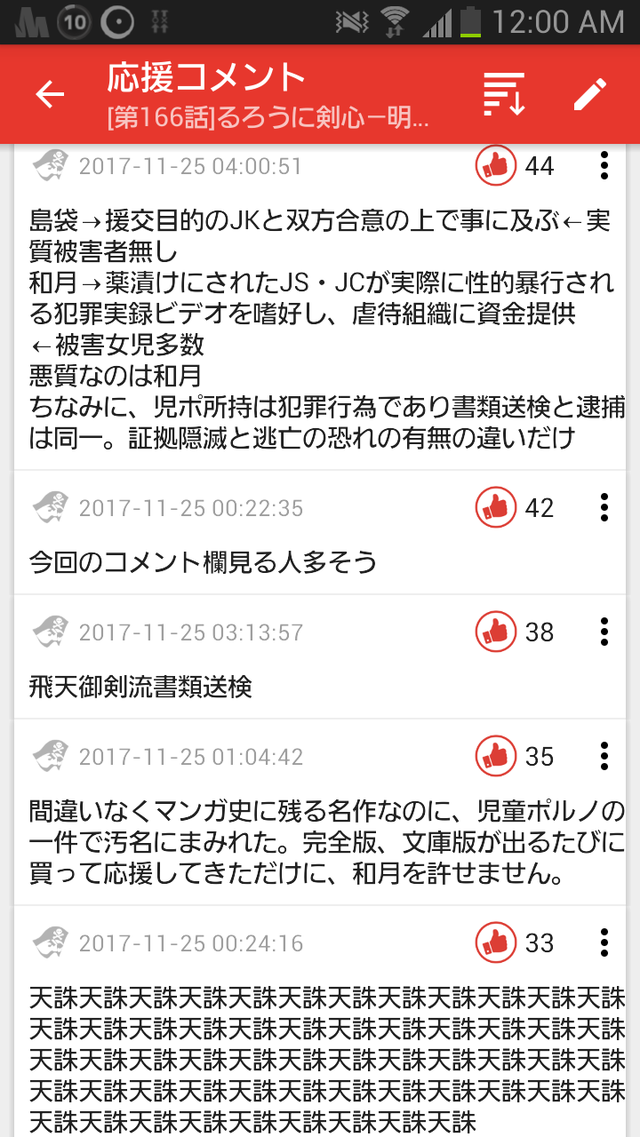This screenshot has height=1137, width=640.
Task: Open more options for 03:13:57 comment
Action: 604,632
